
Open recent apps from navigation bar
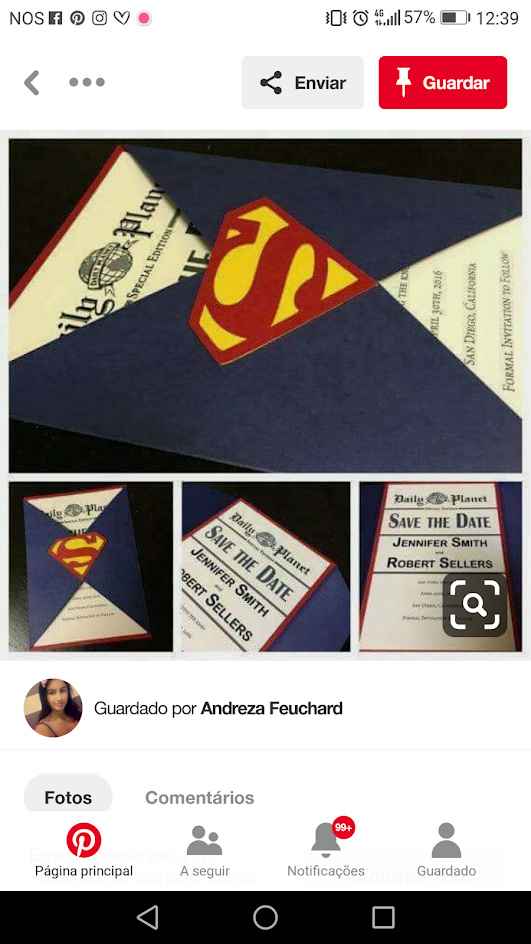pos(383,918)
